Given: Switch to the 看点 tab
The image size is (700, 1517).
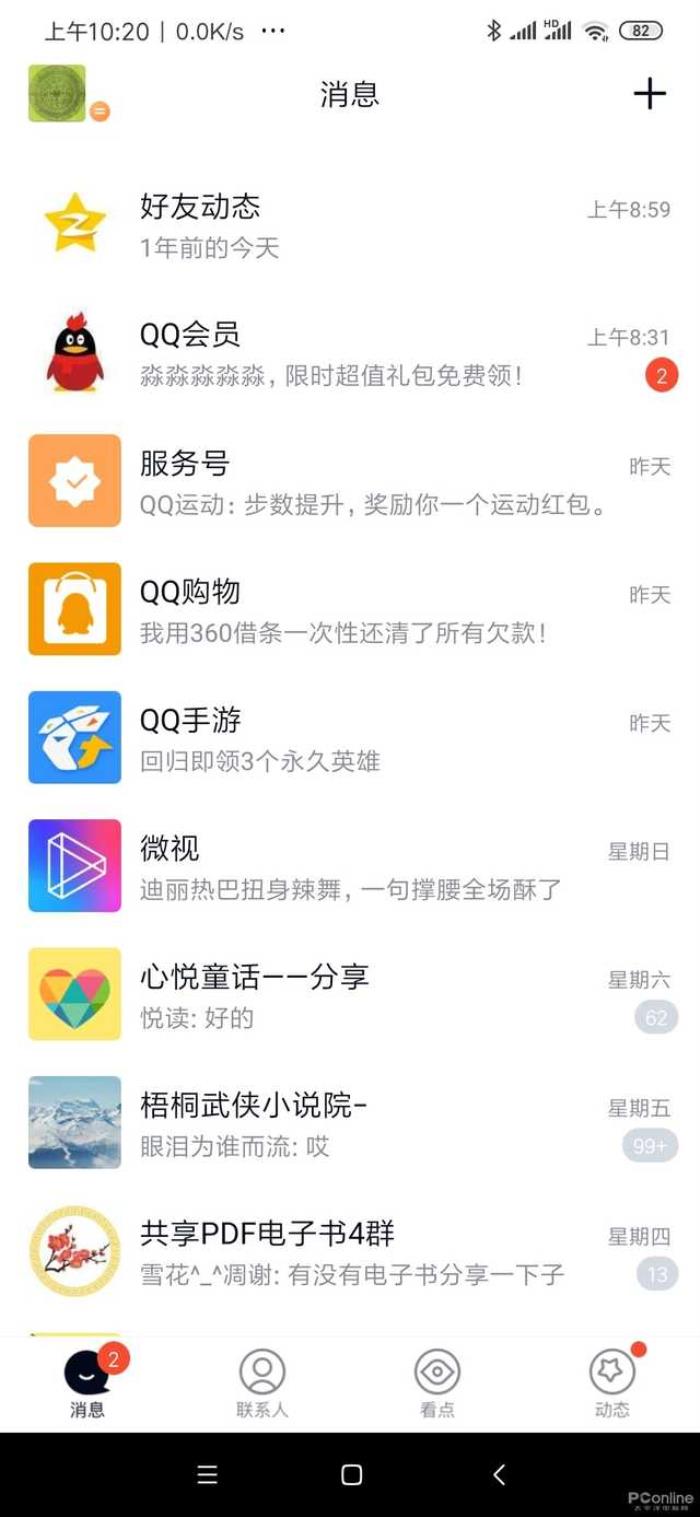Looking at the screenshot, I should pyautogui.click(x=437, y=1383).
